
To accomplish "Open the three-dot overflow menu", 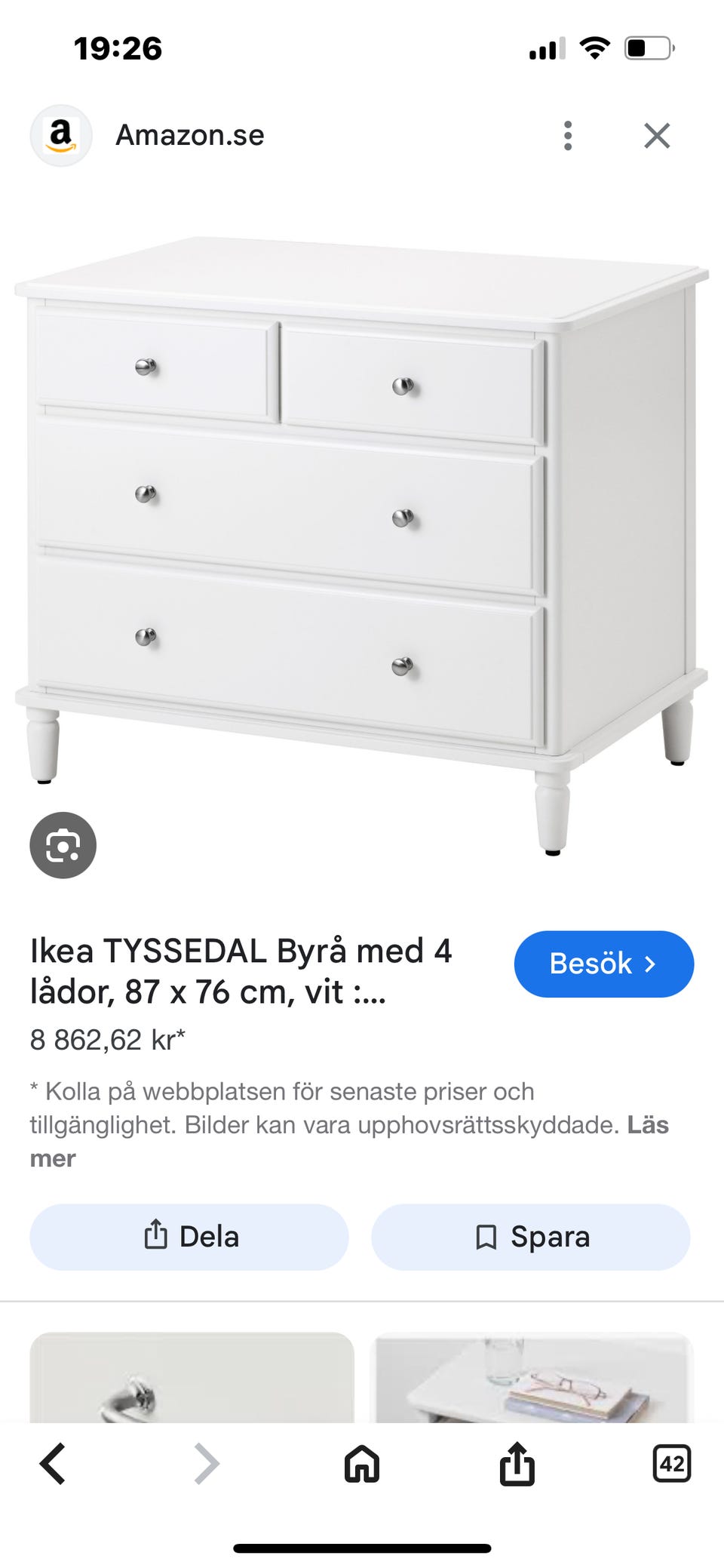I will click(567, 136).
